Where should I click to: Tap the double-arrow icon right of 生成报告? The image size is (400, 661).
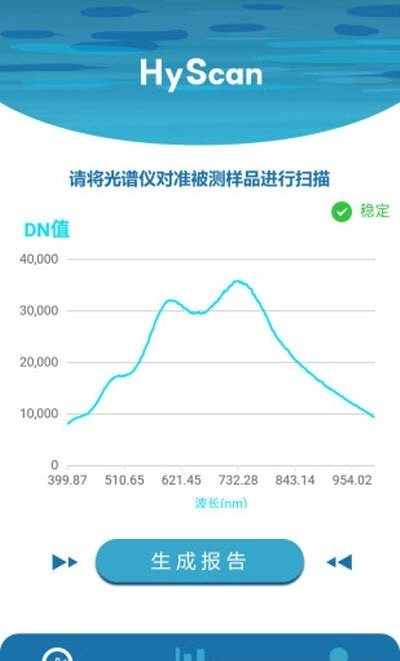coord(339,562)
